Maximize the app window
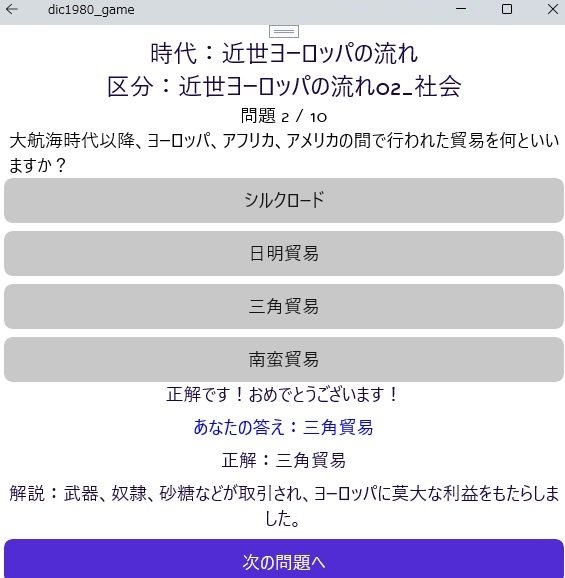The image size is (565, 578). point(507,9)
